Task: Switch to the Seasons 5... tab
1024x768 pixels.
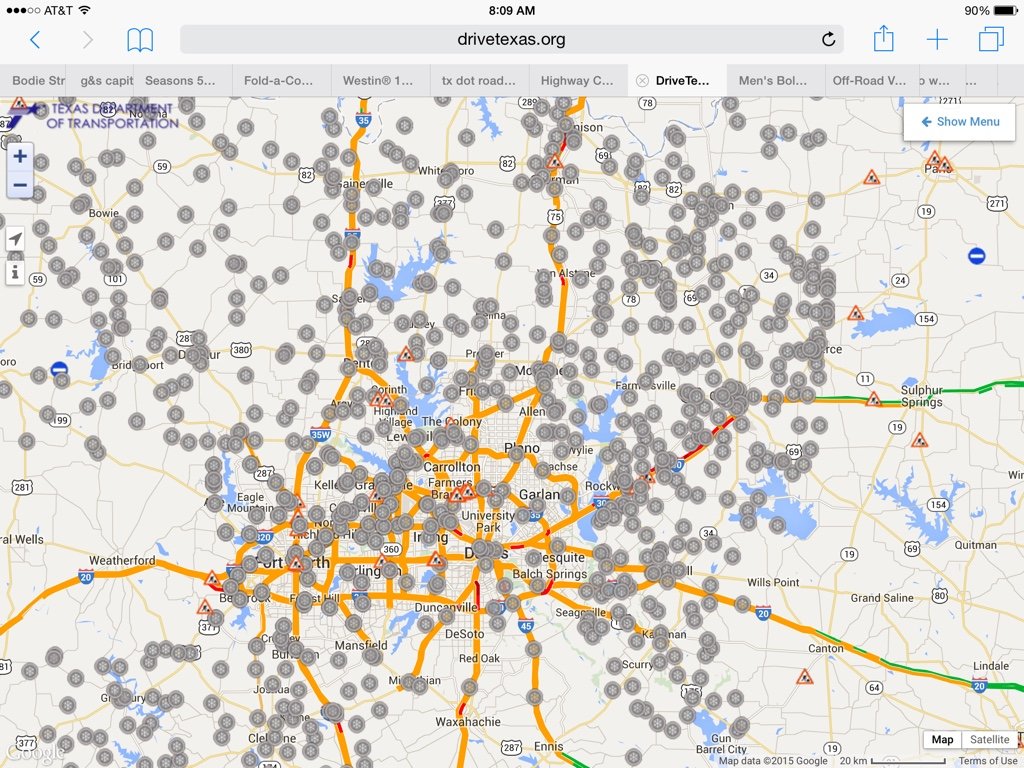Action: pos(182,80)
